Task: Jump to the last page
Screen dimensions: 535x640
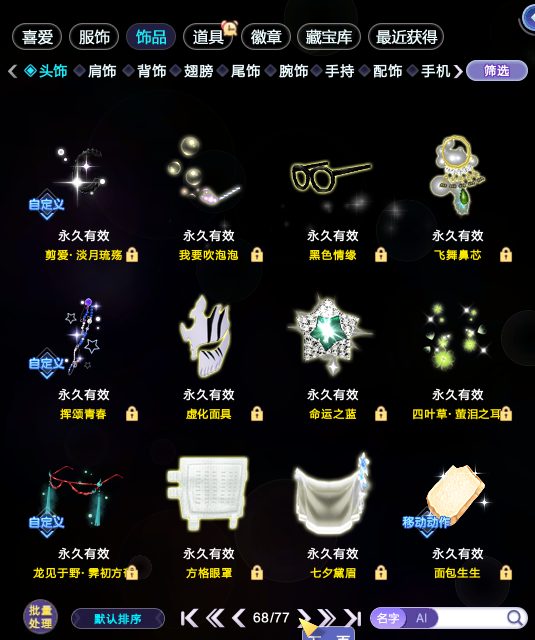Action: coord(352,618)
